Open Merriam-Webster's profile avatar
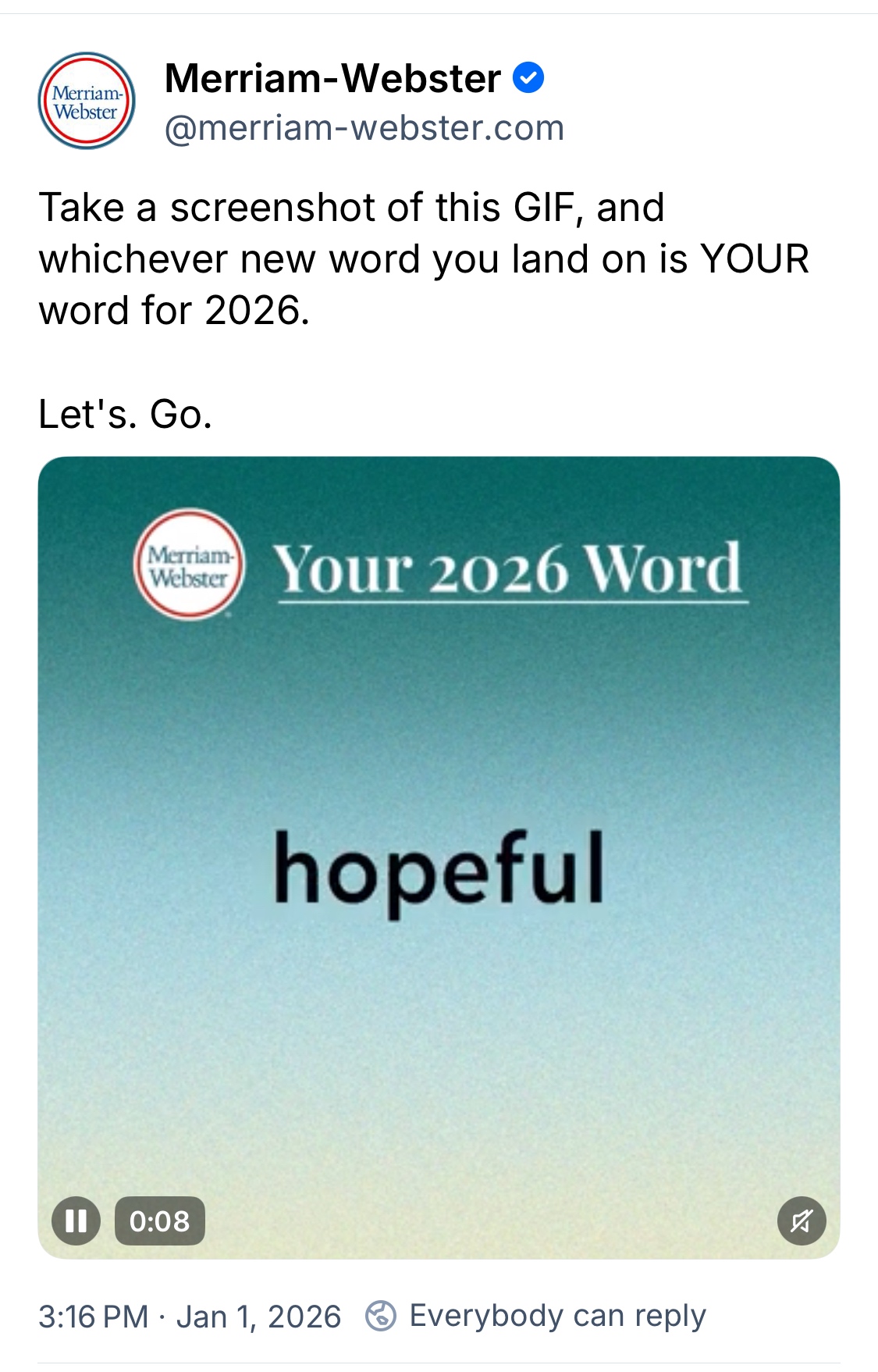 tap(87, 102)
